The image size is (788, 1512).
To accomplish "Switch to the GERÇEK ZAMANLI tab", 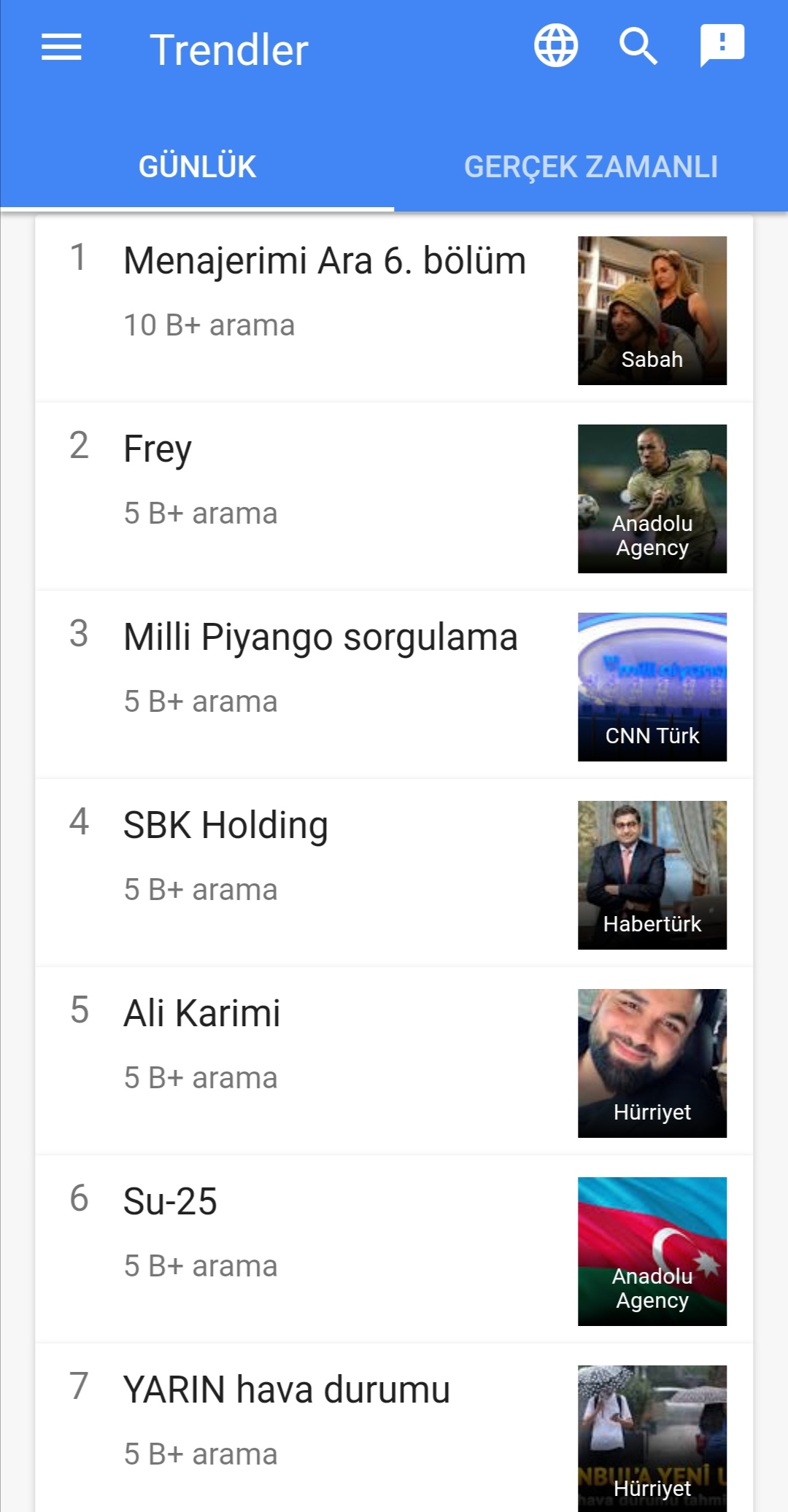I will 591,167.
